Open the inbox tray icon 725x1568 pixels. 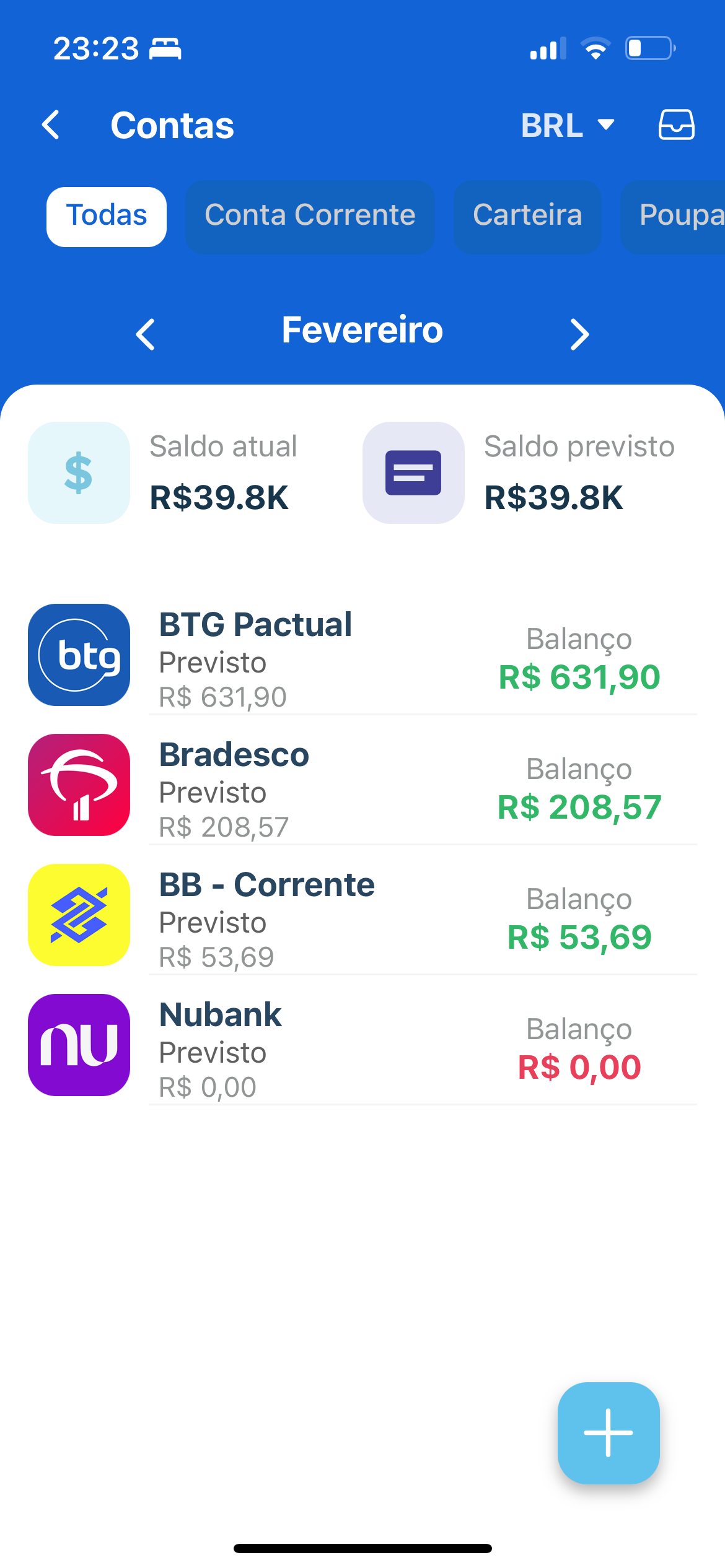coord(676,125)
